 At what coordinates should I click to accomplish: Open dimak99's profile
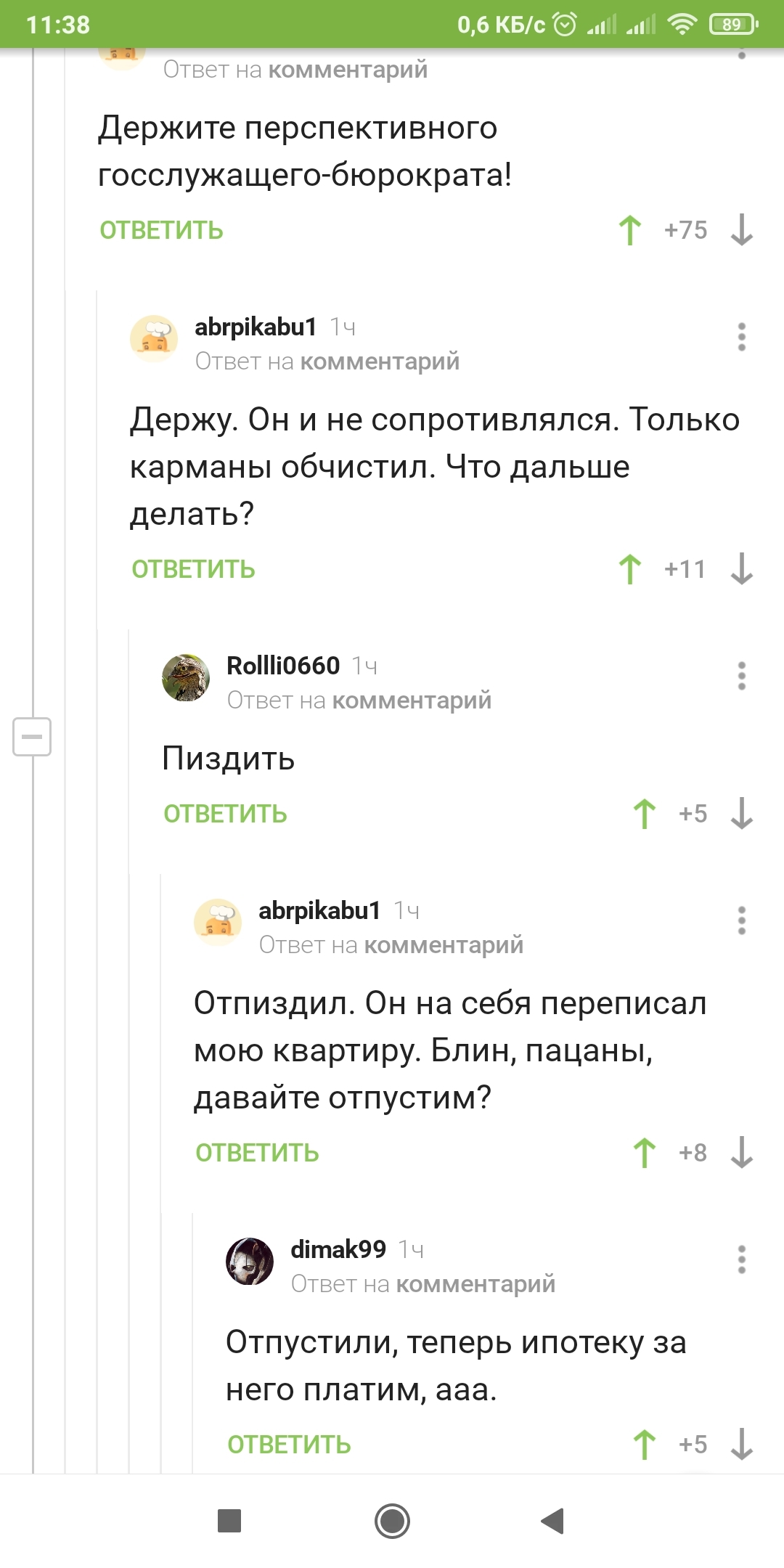pos(338,1249)
